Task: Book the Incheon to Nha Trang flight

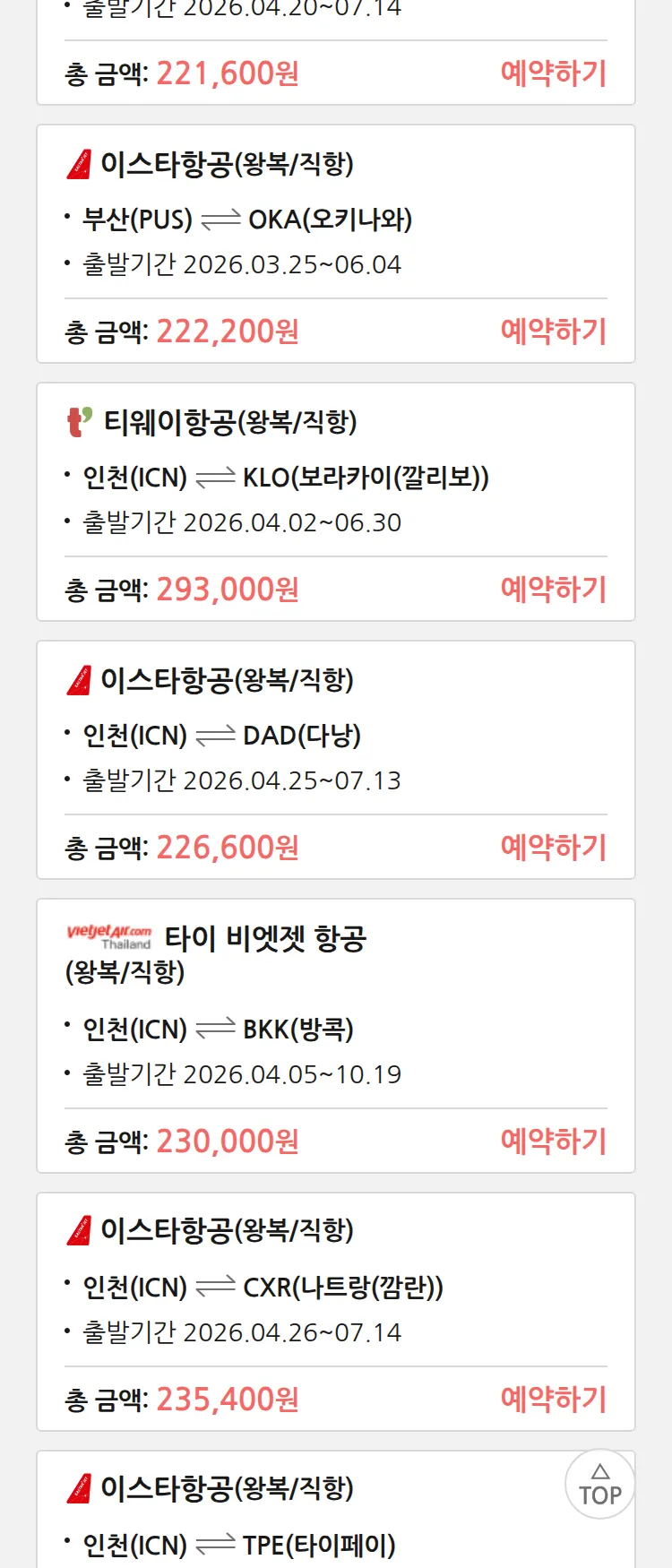Action: (553, 1400)
